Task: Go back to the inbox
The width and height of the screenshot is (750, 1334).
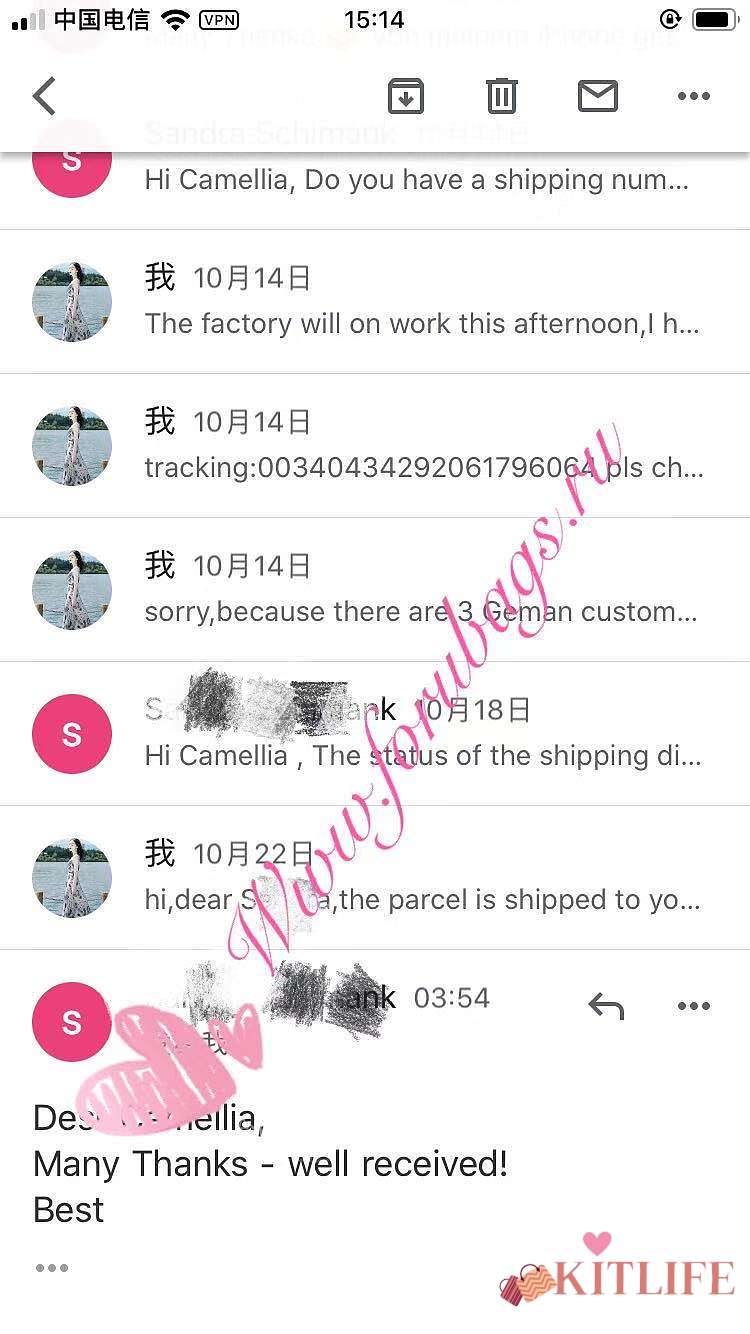Action: point(44,96)
